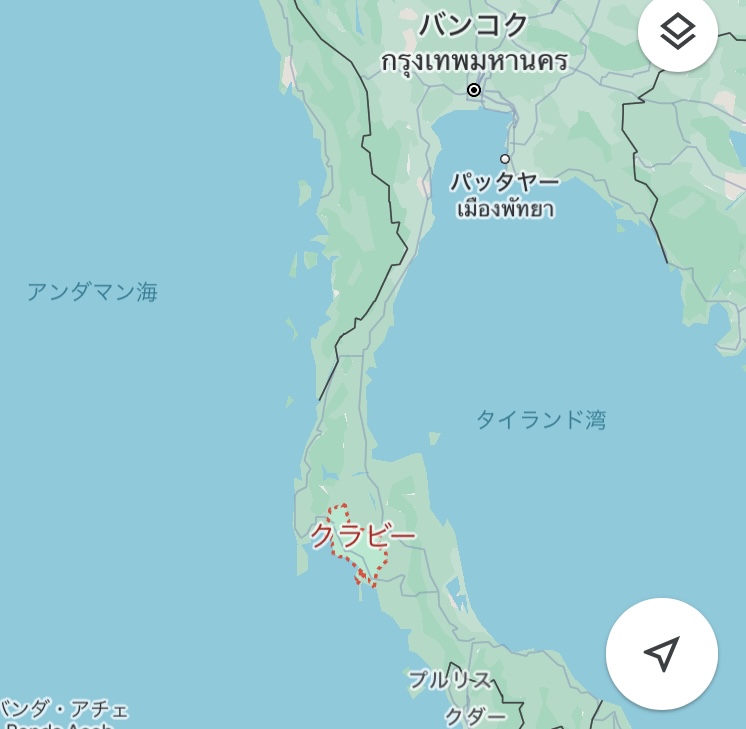Tap the パッタヤー city marker
This screenshot has width=746, height=729.
505,159
